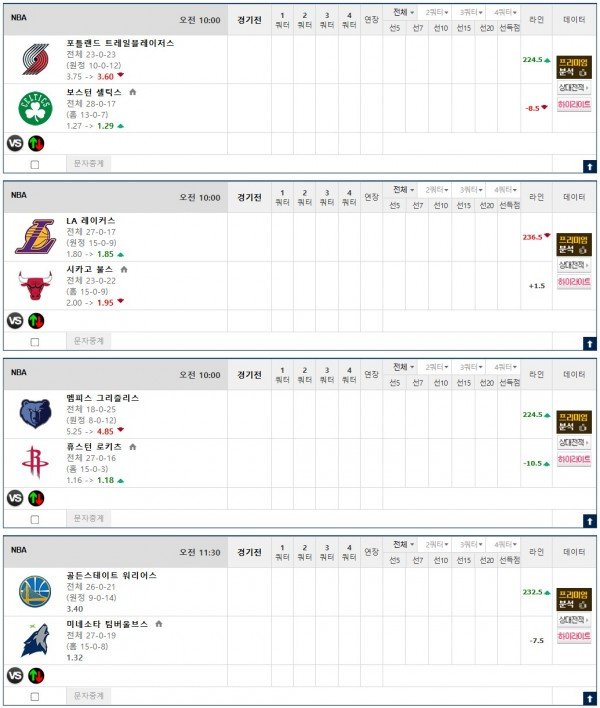Viewport: 600px width, 708px height.
Task: Tick the checkbox for the Portland vs Boston game
Action: (x=35, y=163)
